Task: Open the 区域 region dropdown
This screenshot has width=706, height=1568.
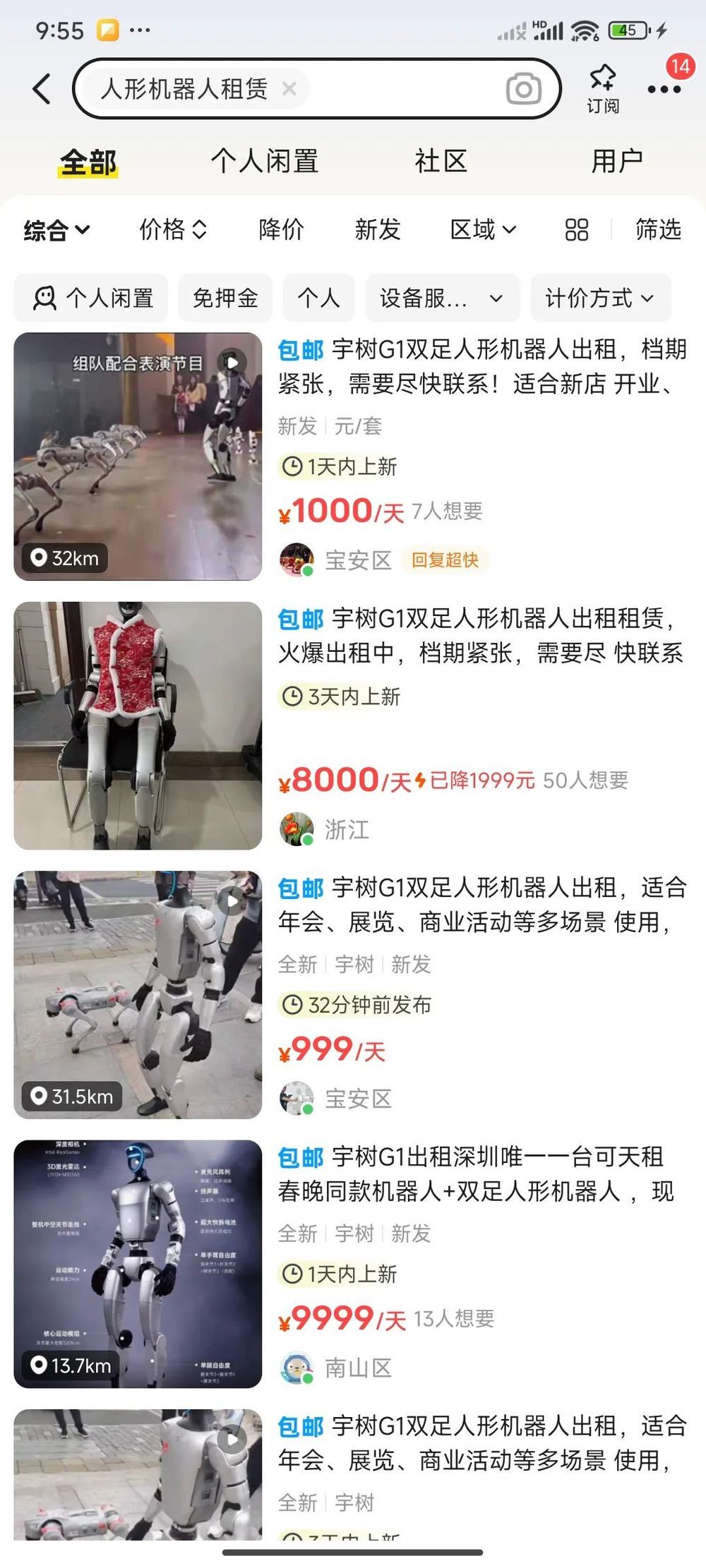Action: coord(484,230)
